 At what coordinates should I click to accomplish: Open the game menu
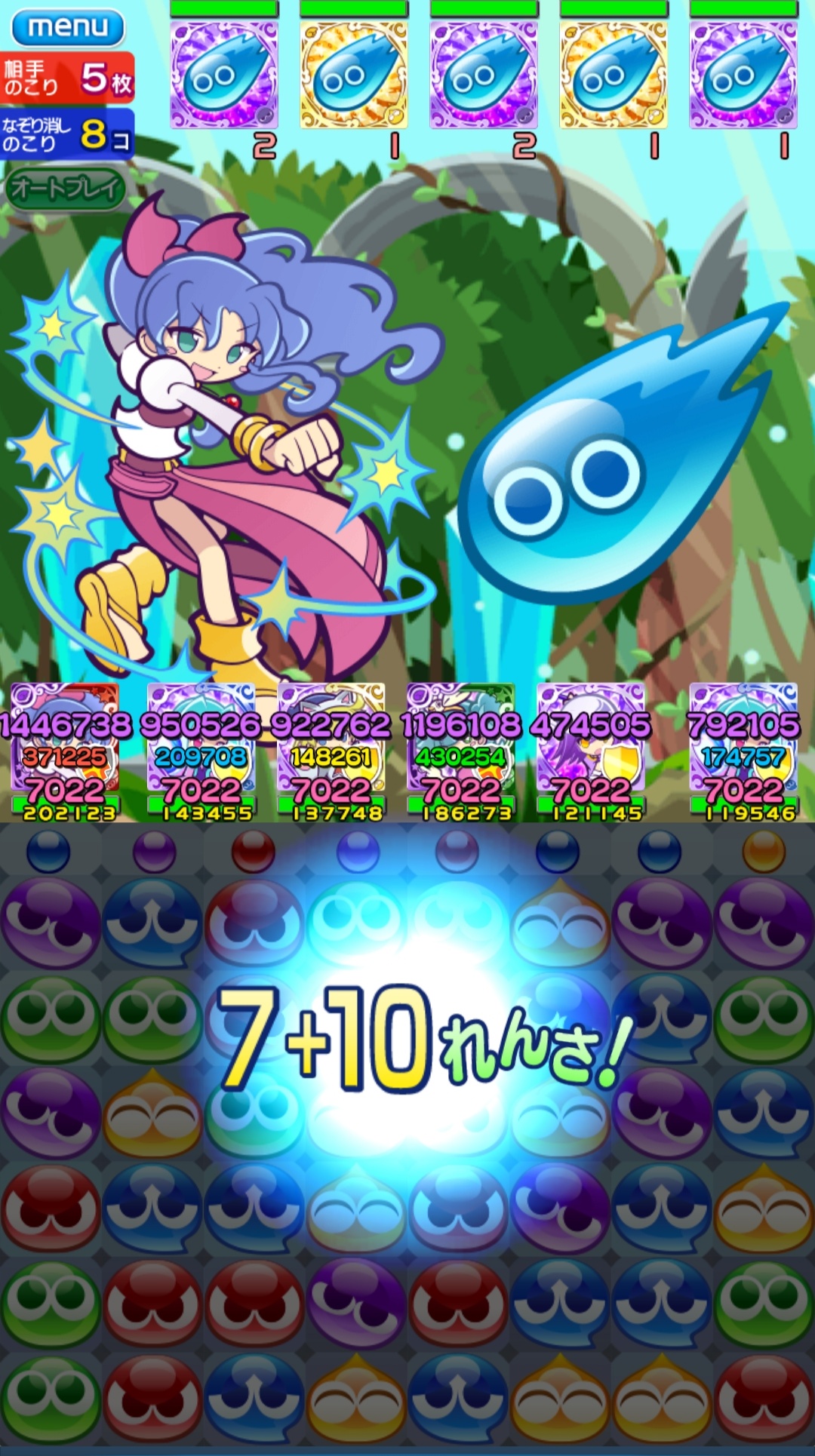pyautogui.click(x=67, y=27)
